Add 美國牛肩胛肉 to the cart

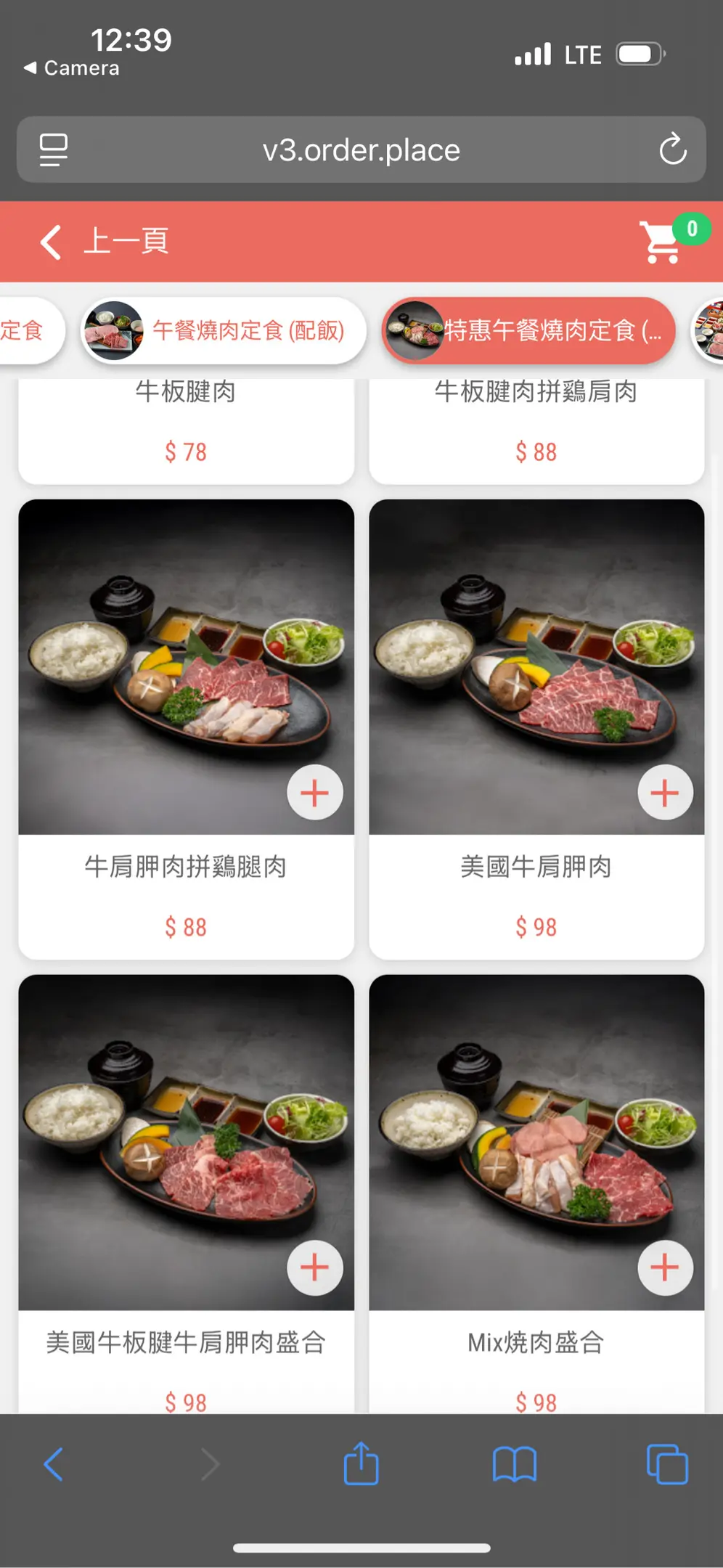pos(664,793)
